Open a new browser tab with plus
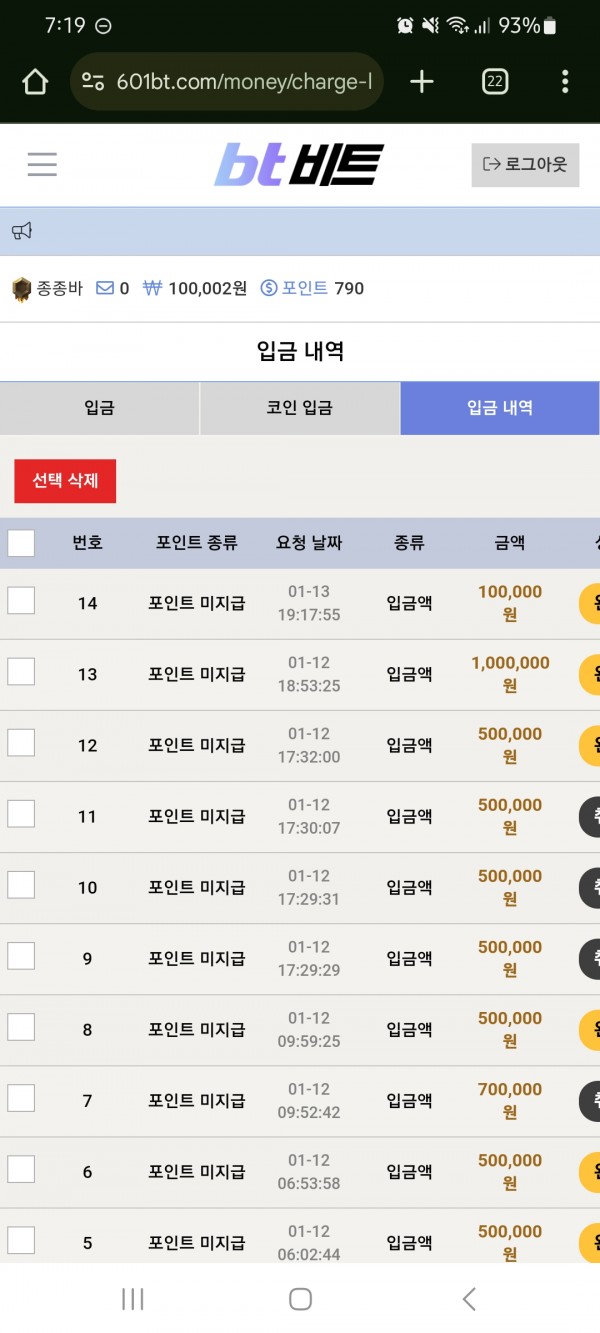Viewport: 600px width, 1333px height. pyautogui.click(x=422, y=82)
